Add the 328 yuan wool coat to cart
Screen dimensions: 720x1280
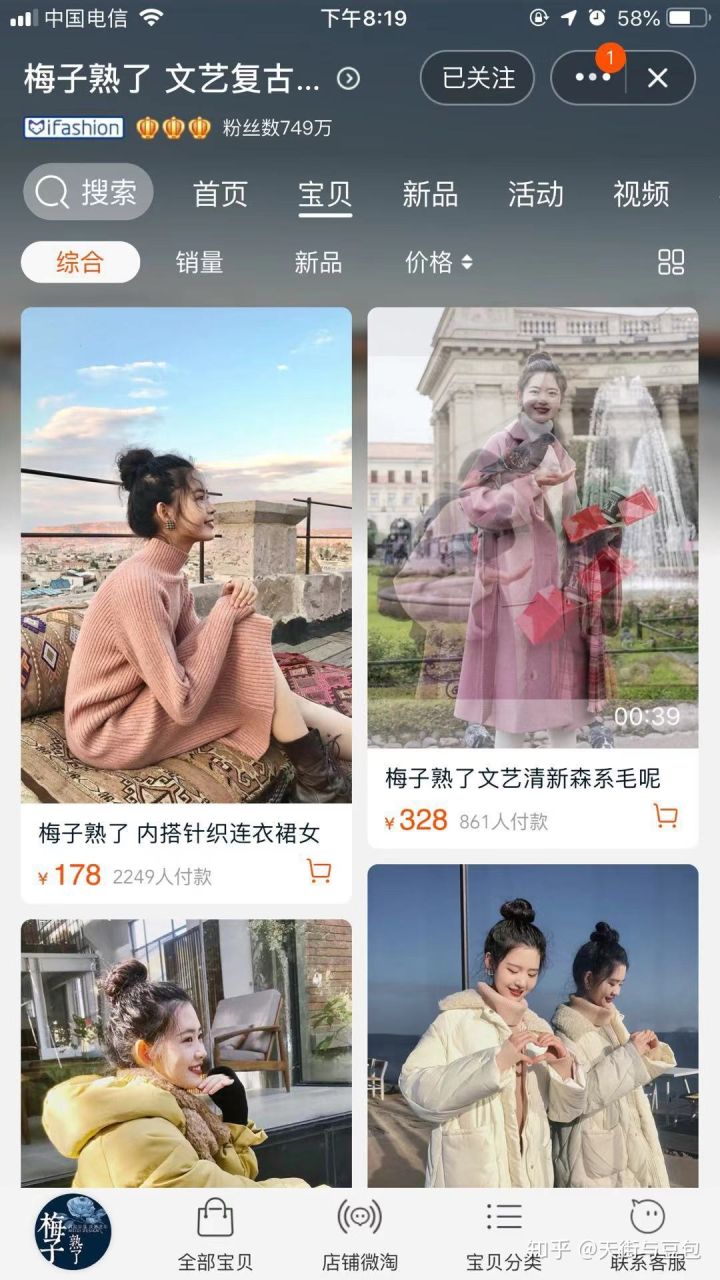pos(666,816)
